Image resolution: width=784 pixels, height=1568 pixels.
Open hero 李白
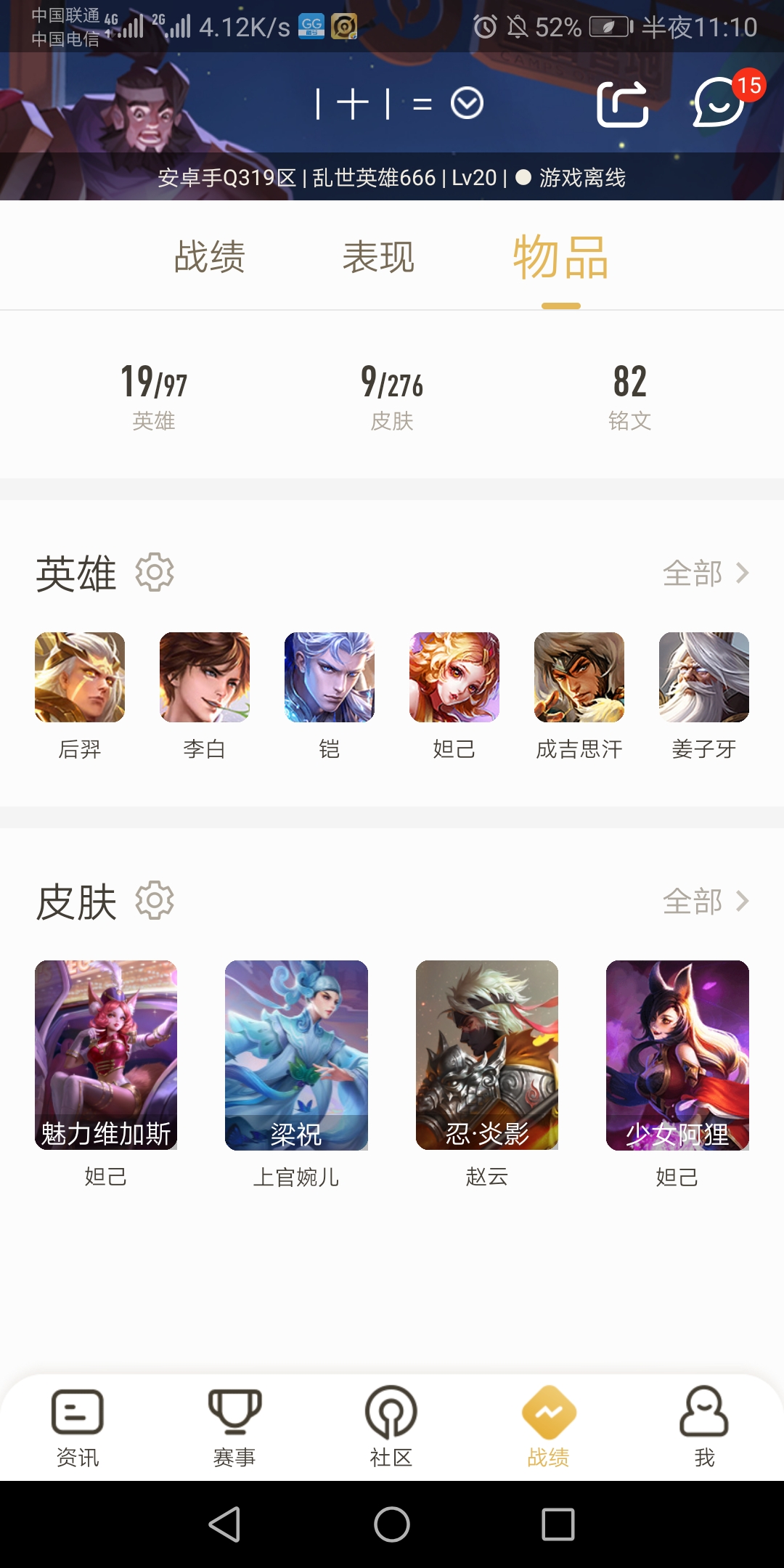[x=205, y=677]
